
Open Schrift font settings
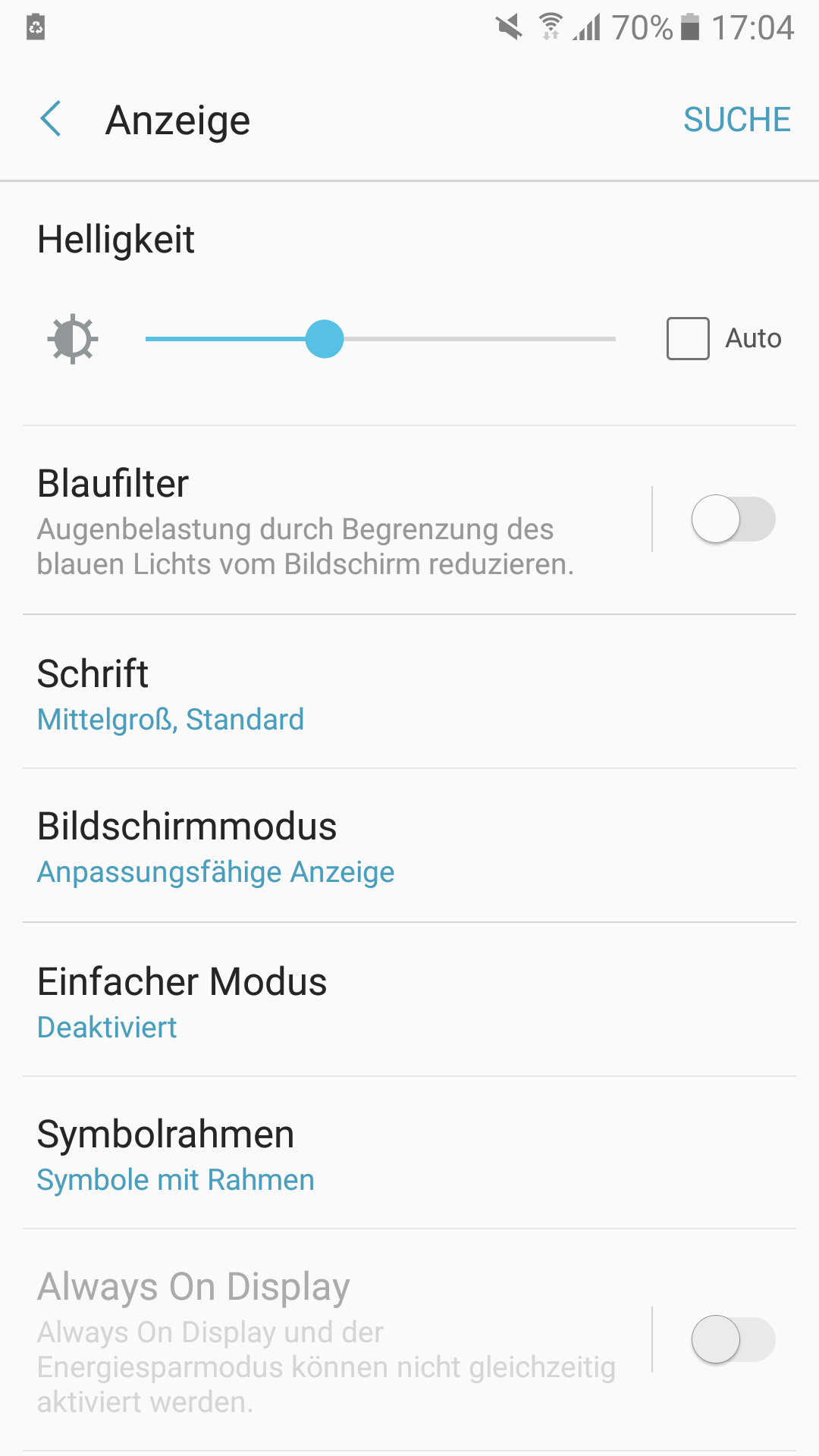[x=409, y=693]
